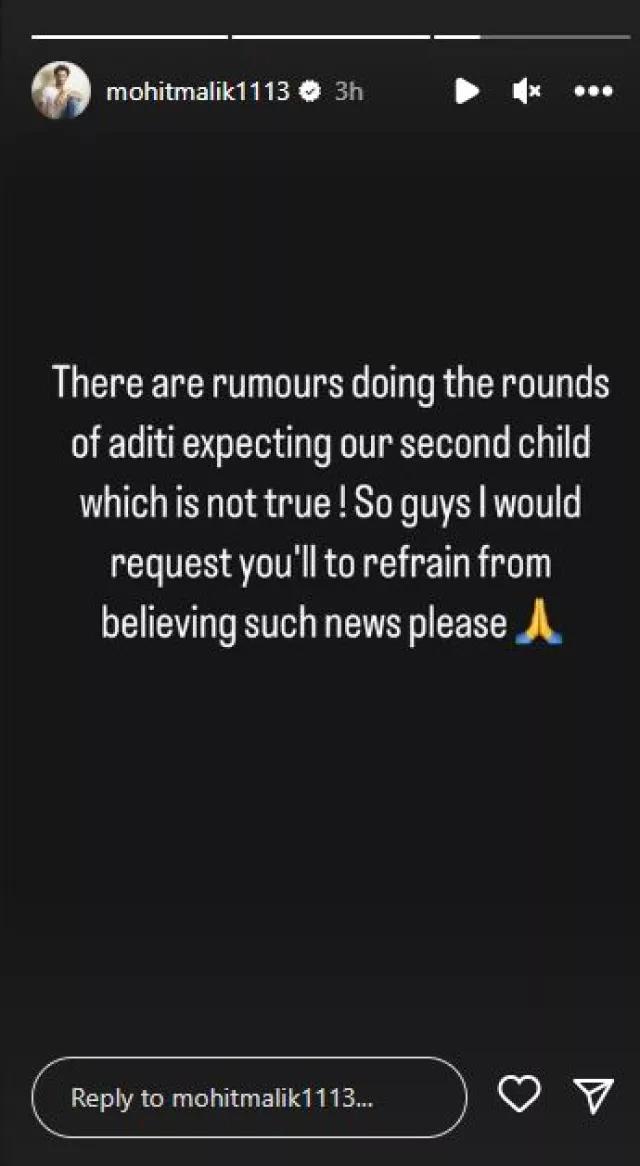Open the mohitmalik1113 username link
Image resolution: width=640 pixels, height=1166 pixels.
pyautogui.click(x=198, y=91)
